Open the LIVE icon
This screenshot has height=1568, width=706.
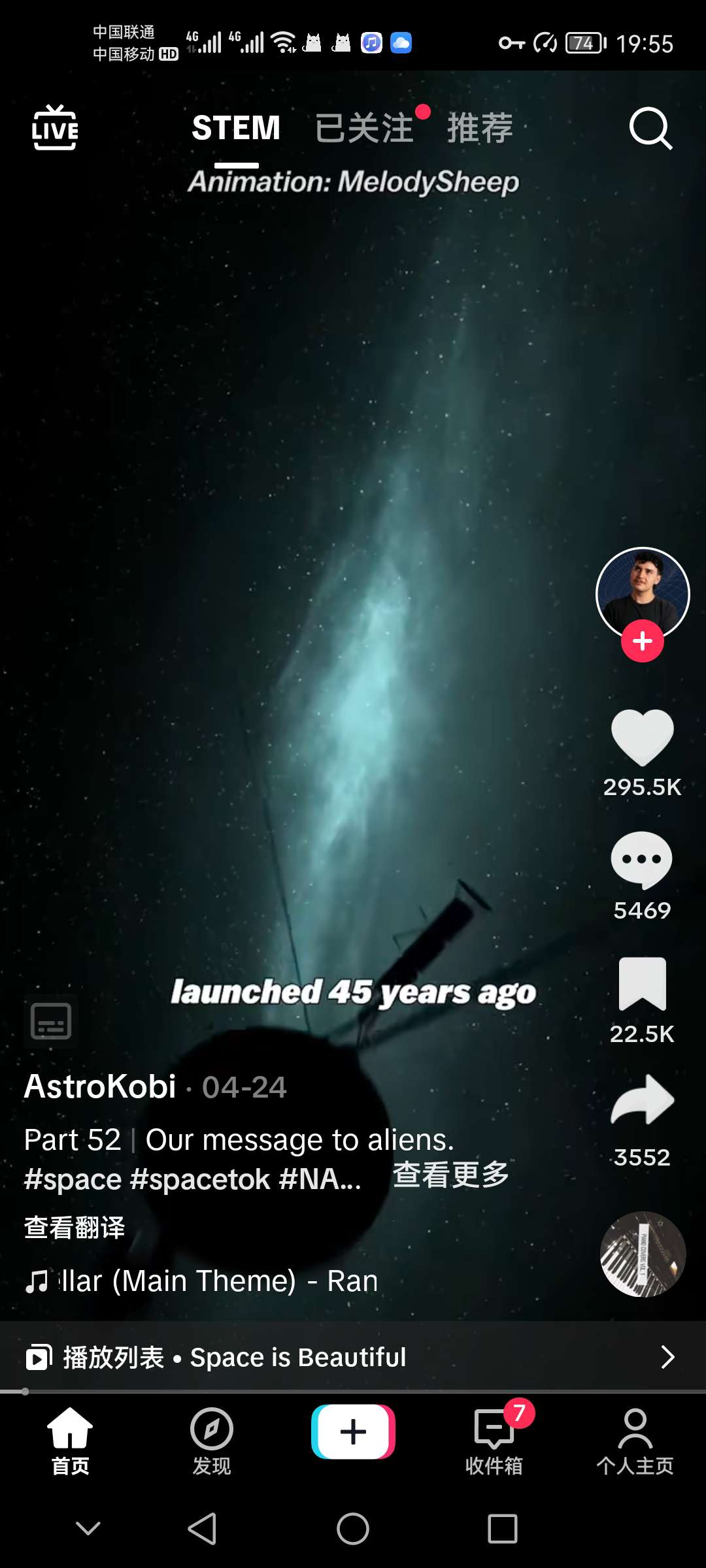[x=55, y=128]
